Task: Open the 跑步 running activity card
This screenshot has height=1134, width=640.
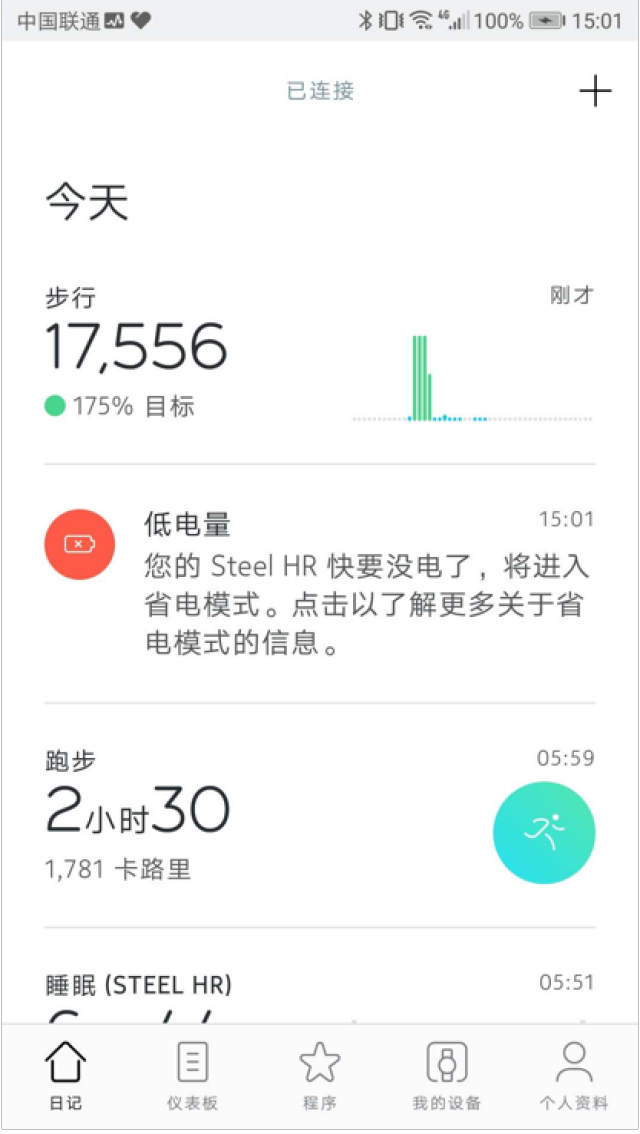Action: coord(320,815)
